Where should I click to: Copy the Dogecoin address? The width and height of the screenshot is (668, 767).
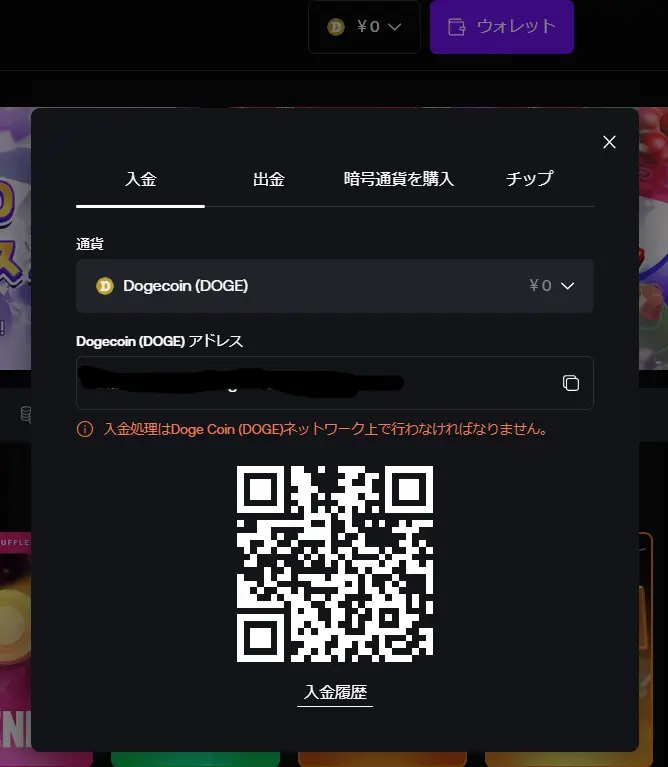pos(570,383)
